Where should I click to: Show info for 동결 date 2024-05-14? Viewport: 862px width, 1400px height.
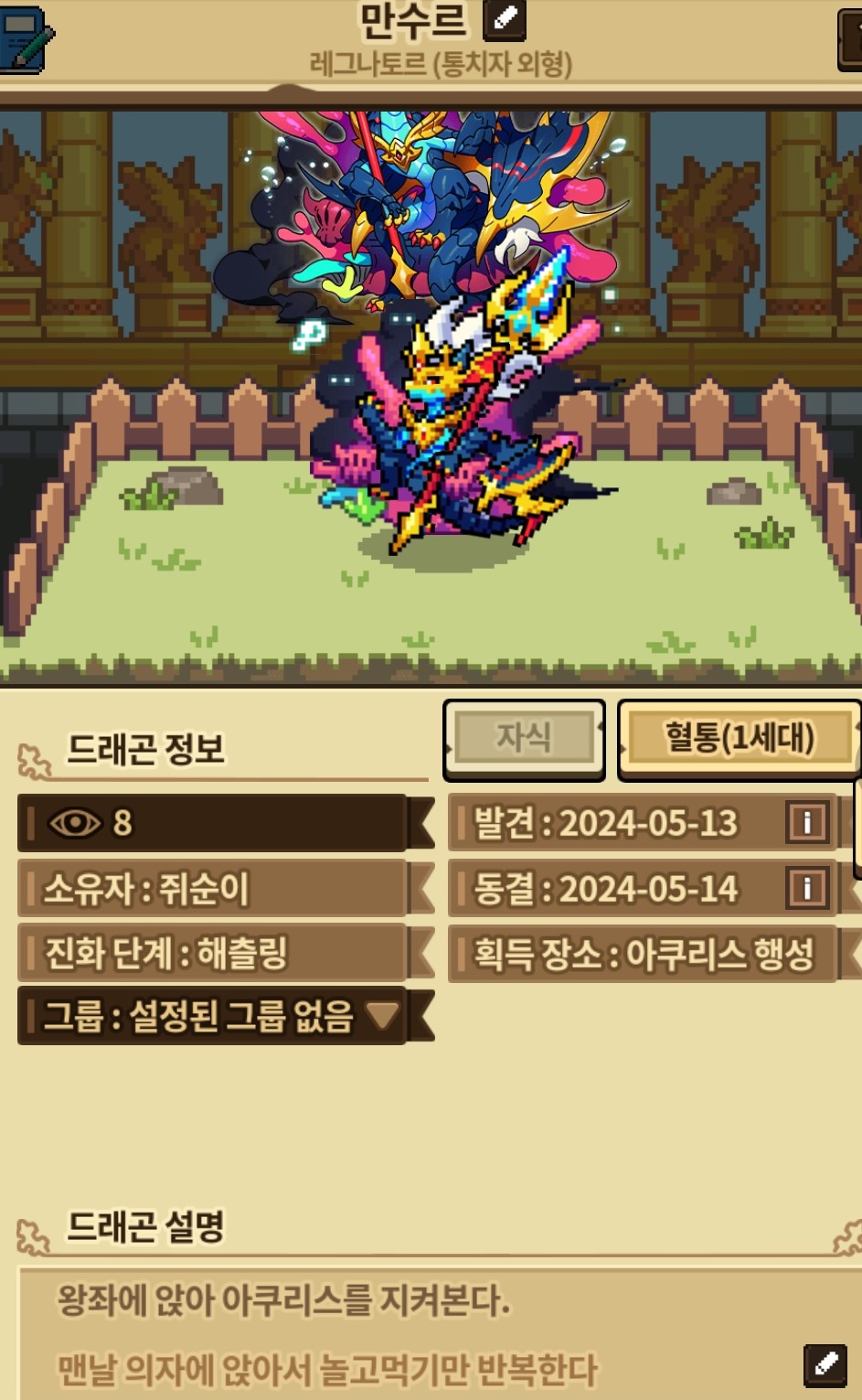807,888
